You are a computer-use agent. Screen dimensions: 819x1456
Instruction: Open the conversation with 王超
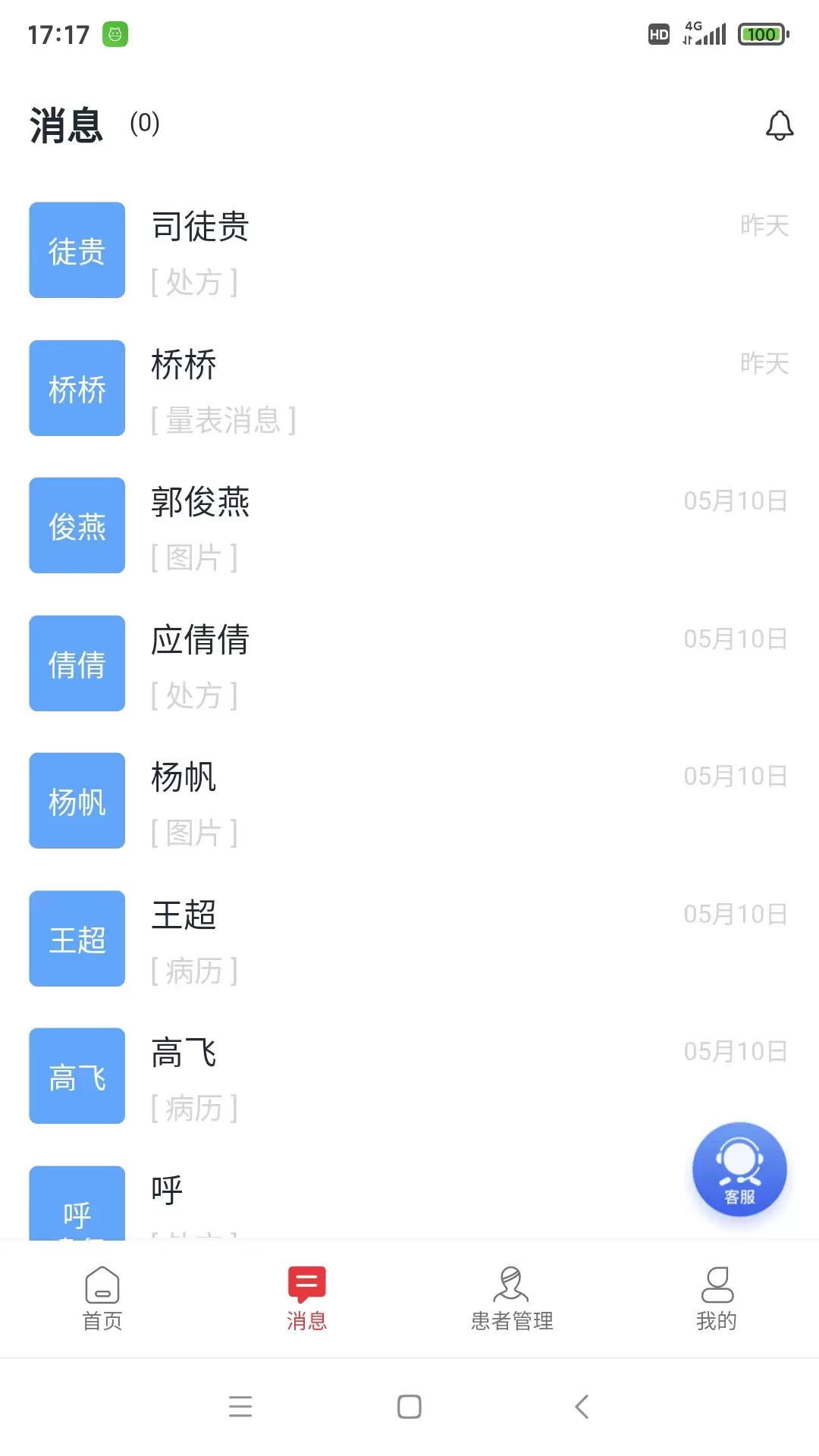tap(409, 939)
